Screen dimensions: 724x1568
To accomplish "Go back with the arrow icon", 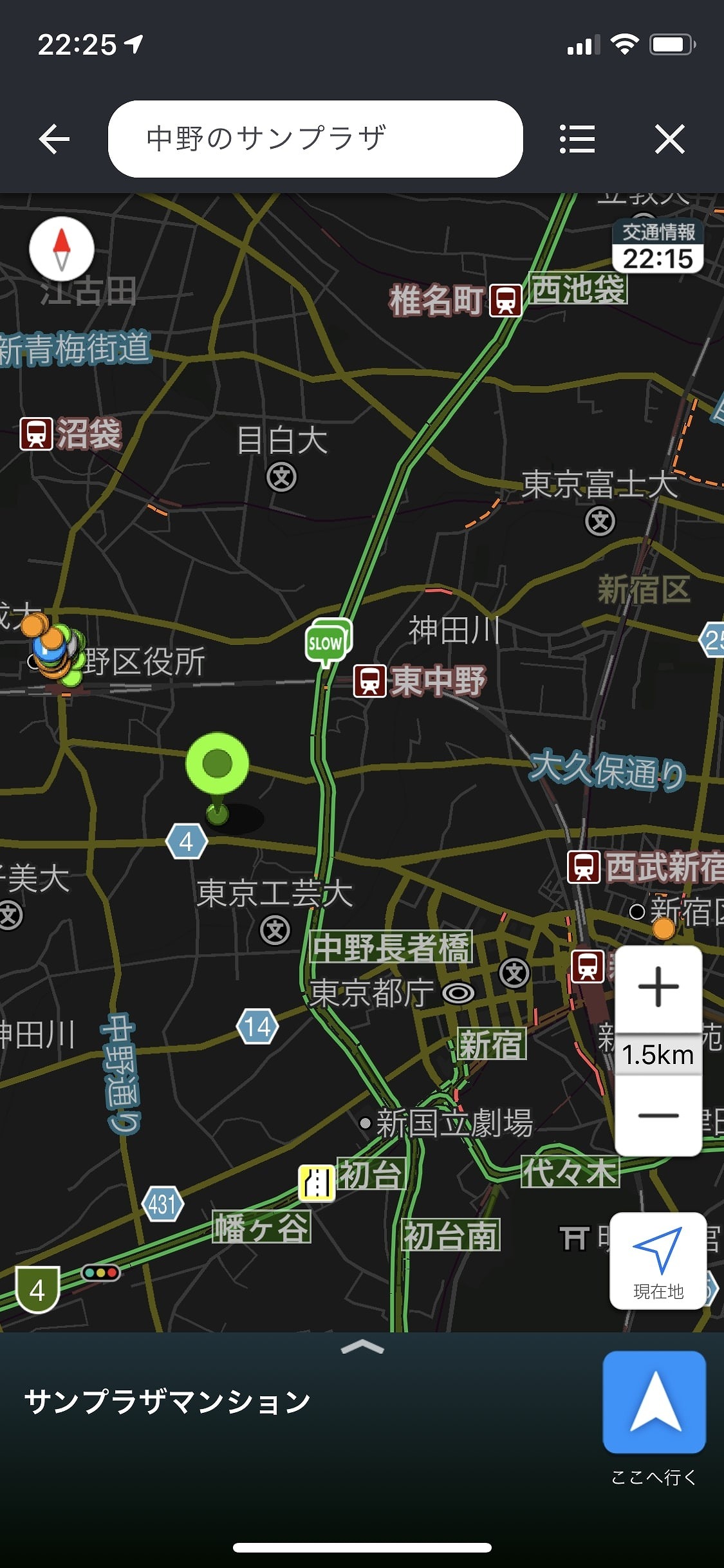I will [x=54, y=139].
